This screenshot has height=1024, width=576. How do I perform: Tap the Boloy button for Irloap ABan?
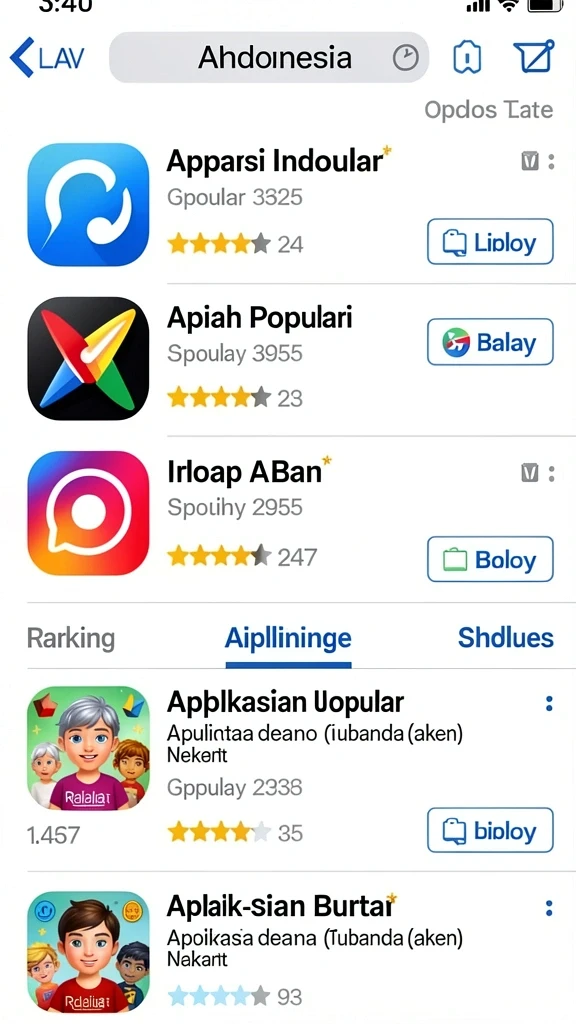point(490,559)
